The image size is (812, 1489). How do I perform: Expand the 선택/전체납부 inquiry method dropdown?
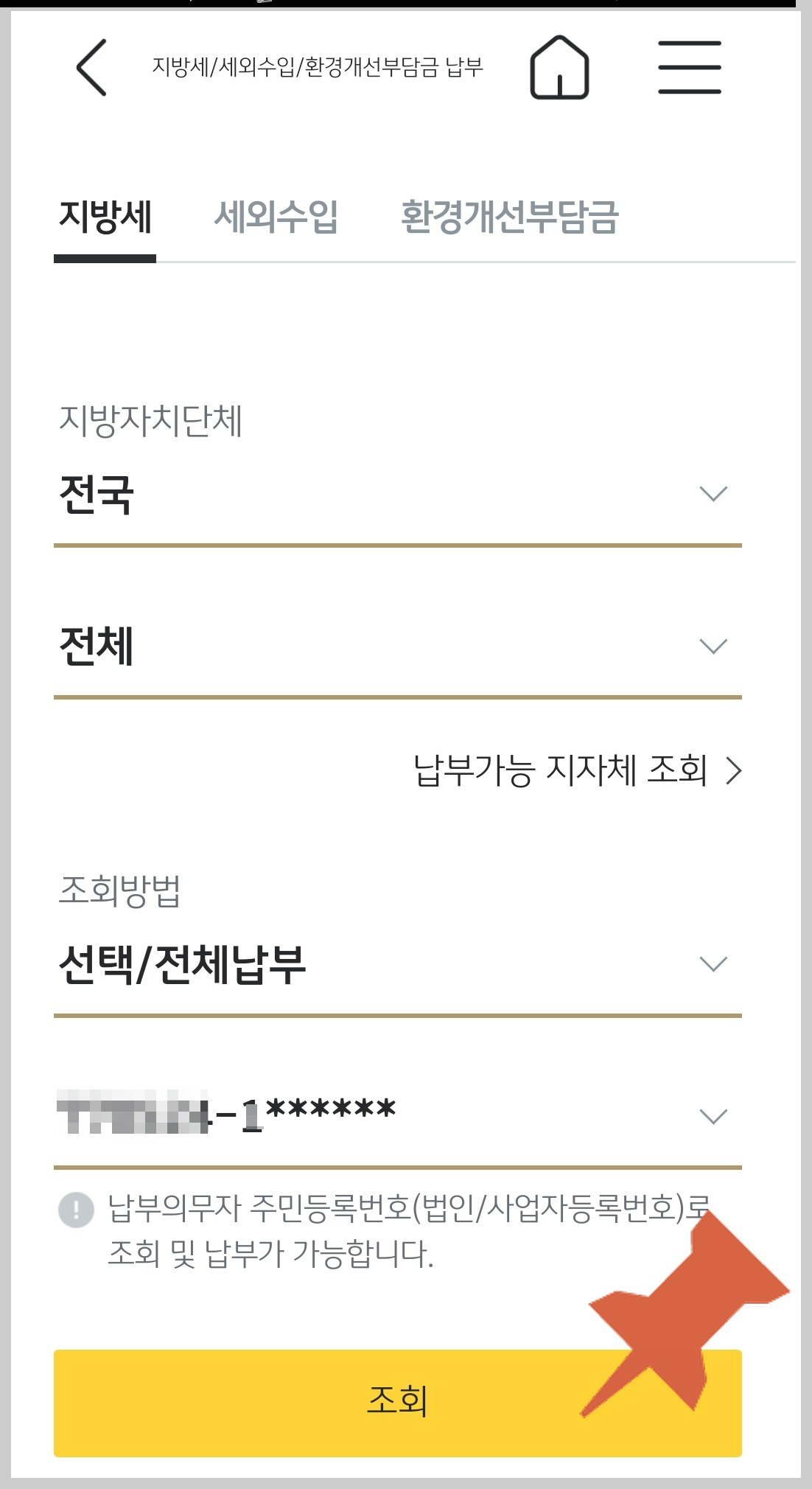[713, 963]
